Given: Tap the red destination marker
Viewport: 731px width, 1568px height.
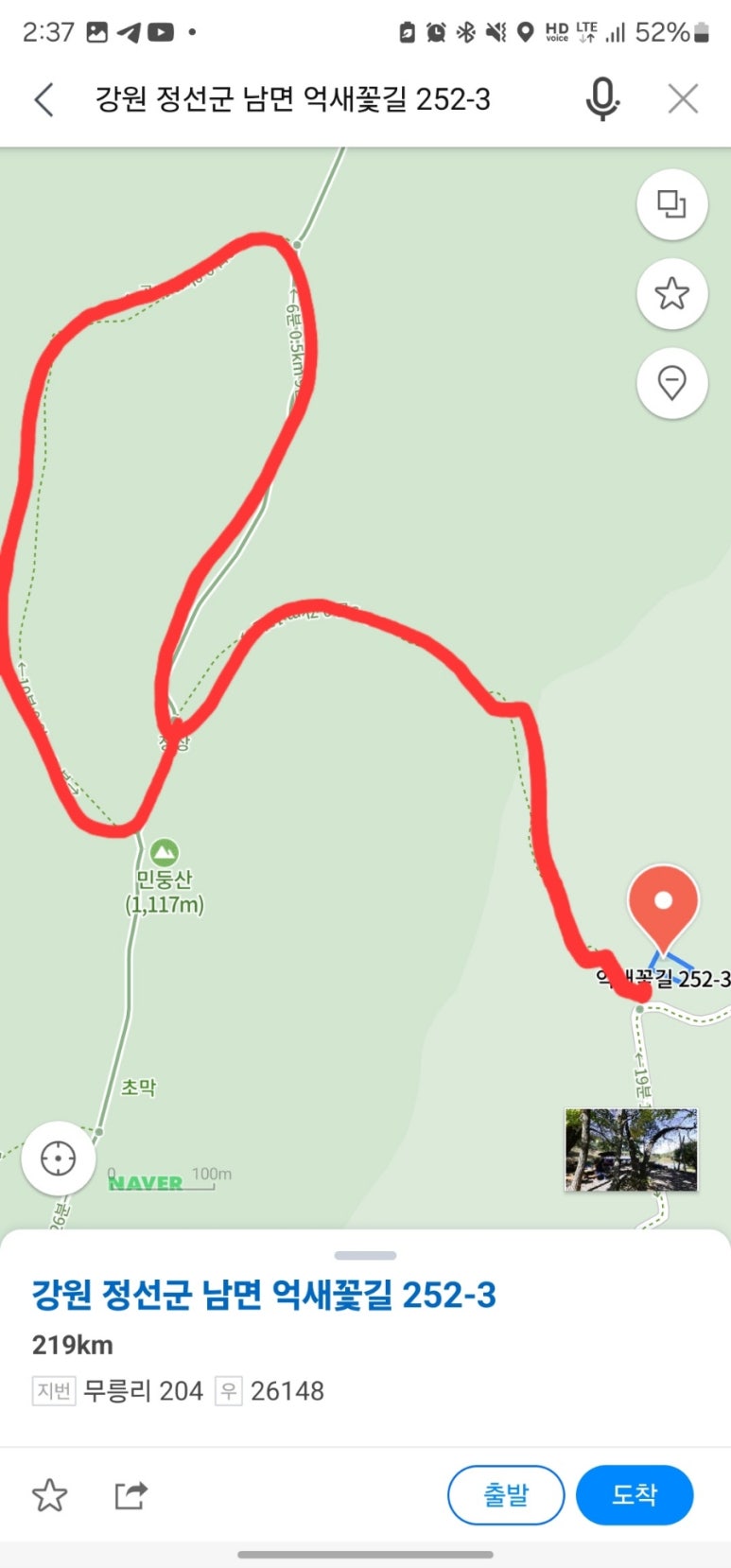Looking at the screenshot, I should pyautogui.click(x=663, y=905).
